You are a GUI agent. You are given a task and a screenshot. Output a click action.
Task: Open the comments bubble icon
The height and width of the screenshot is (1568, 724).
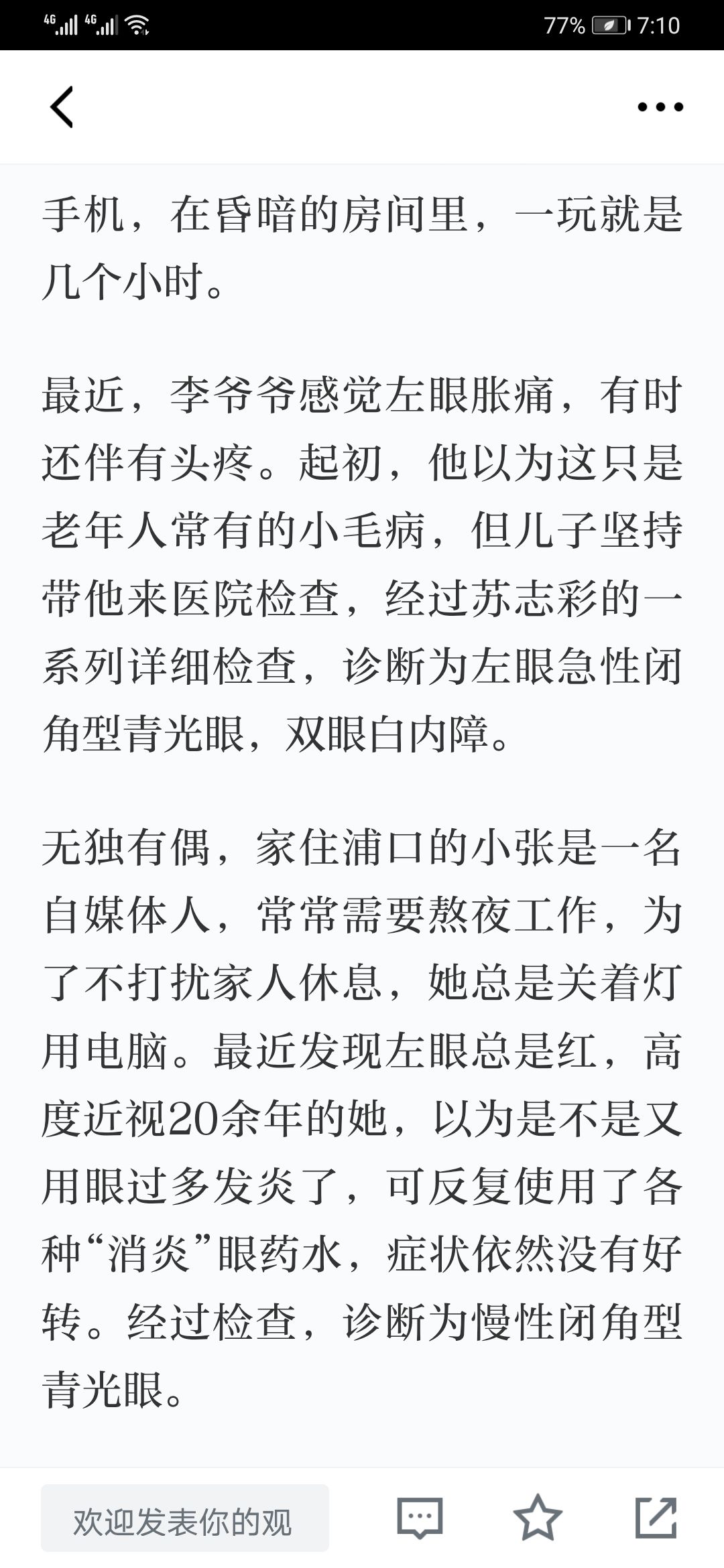tap(420, 1518)
